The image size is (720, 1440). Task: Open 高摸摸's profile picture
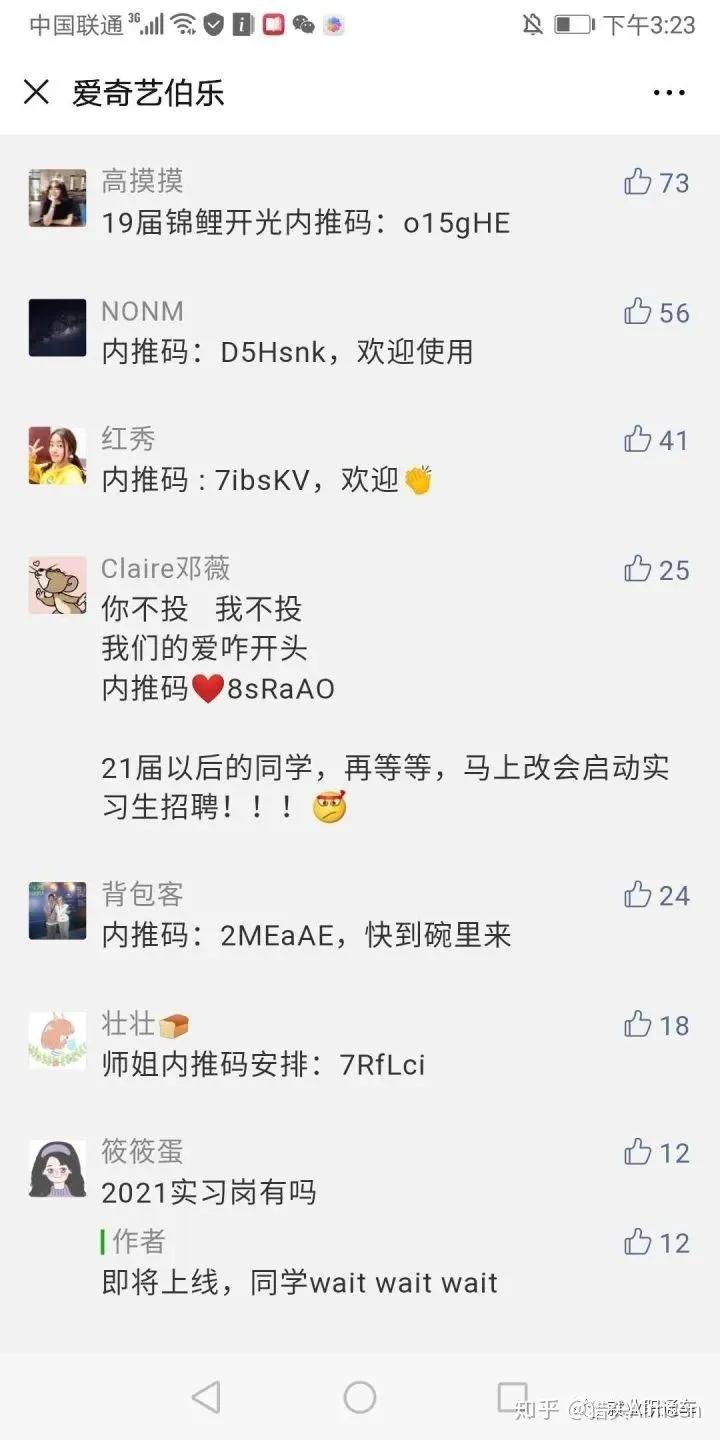pyautogui.click(x=57, y=198)
